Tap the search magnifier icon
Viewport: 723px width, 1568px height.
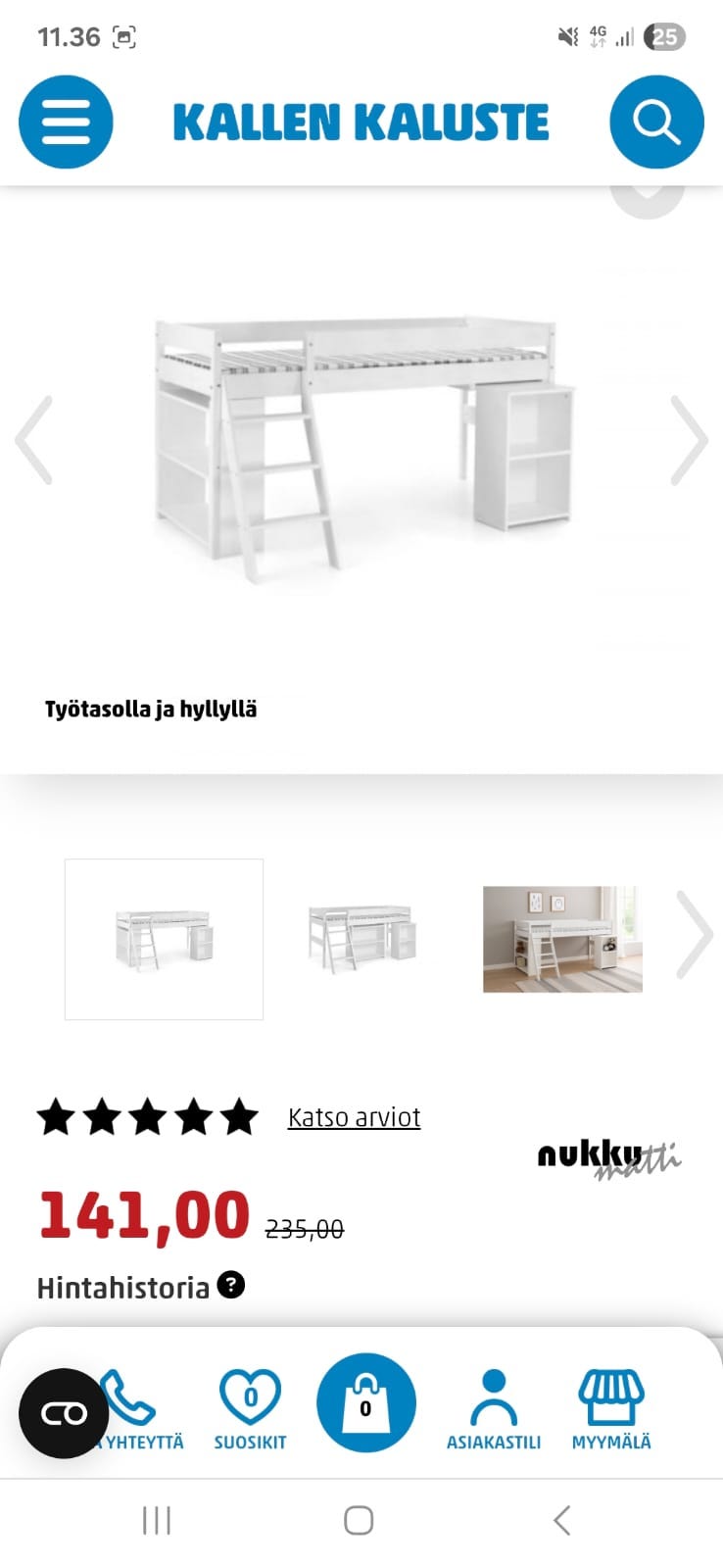click(x=655, y=122)
